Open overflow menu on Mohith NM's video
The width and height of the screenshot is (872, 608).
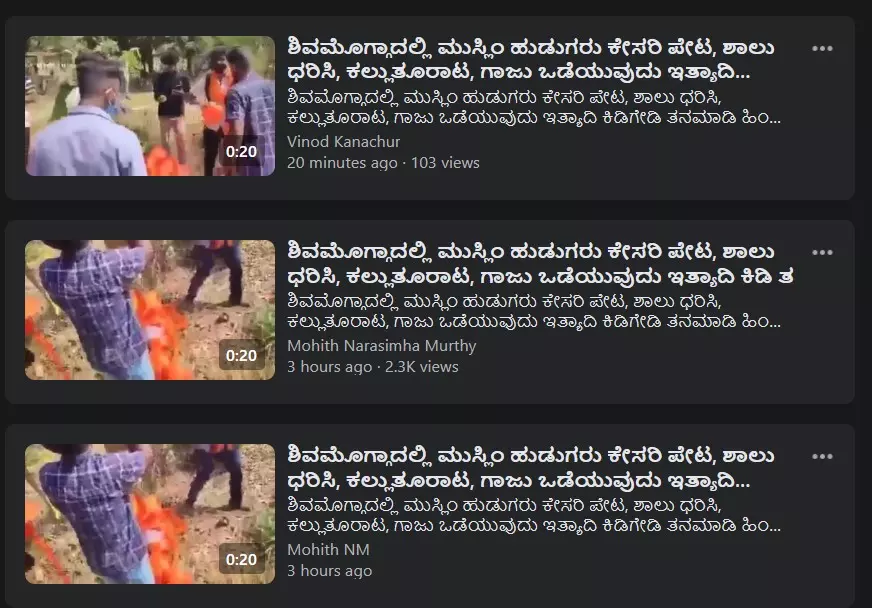822,456
